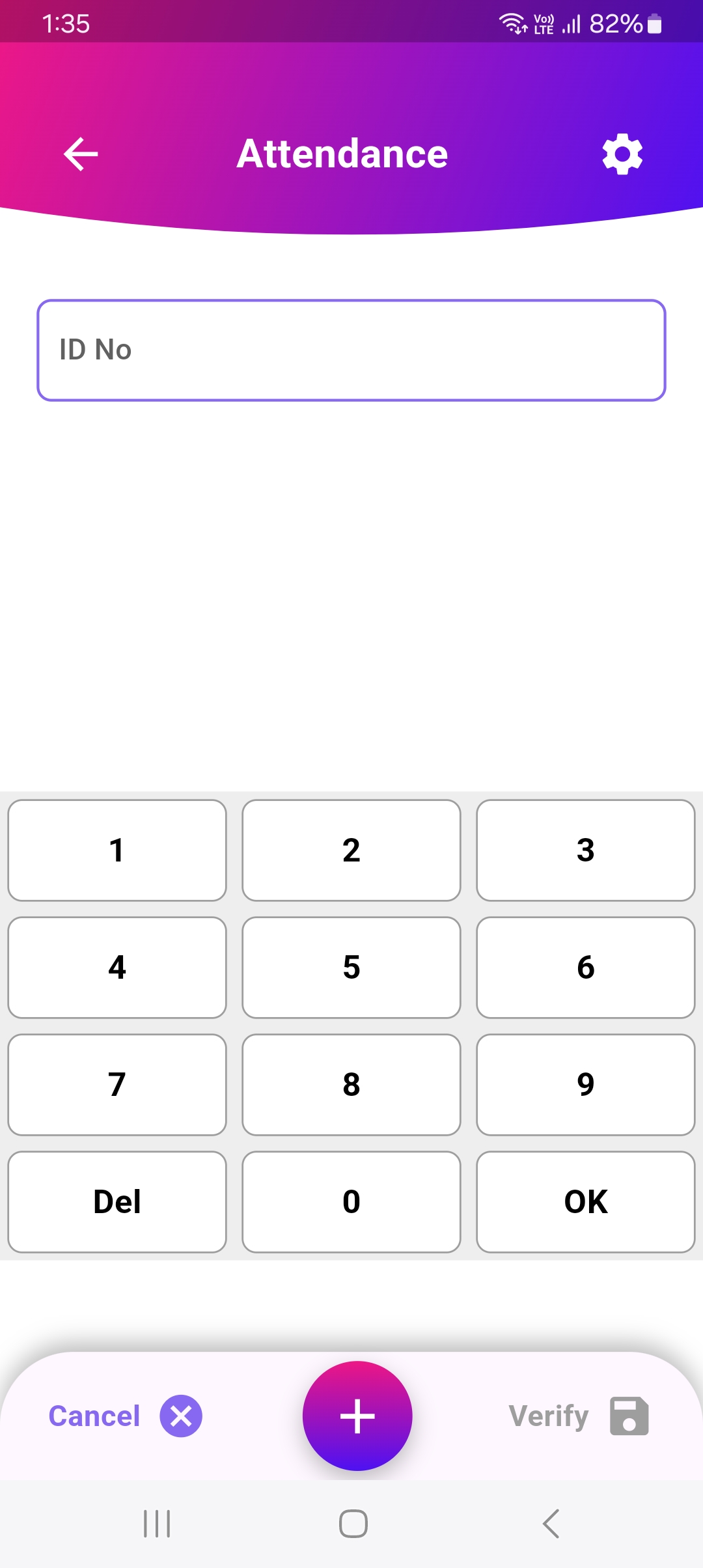Cancel the attendance entry
Screen dimensions: 703x1568
click(x=125, y=1416)
